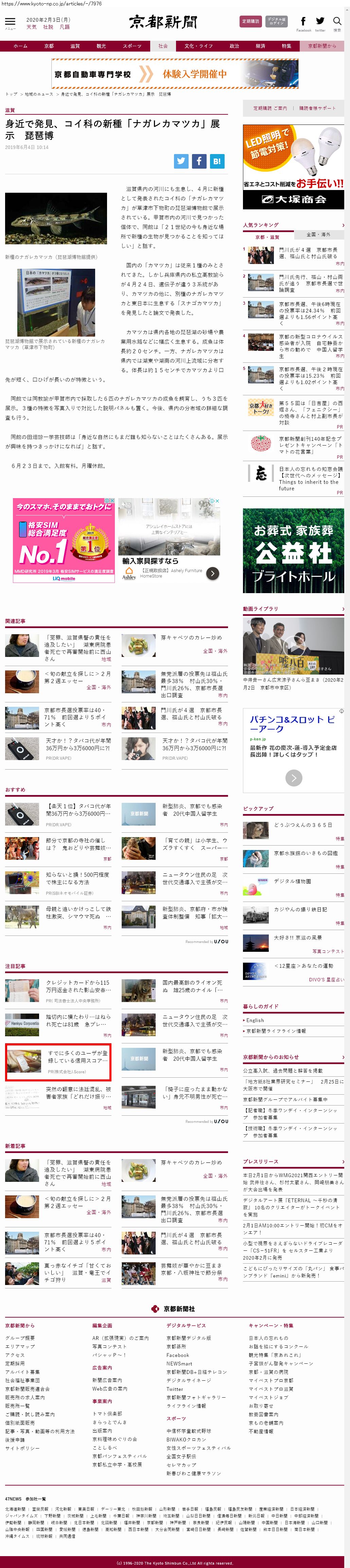The height and width of the screenshot is (1568, 350).
Task: Open the 滋賀 breadcrumb category label
Action: pos(10,110)
